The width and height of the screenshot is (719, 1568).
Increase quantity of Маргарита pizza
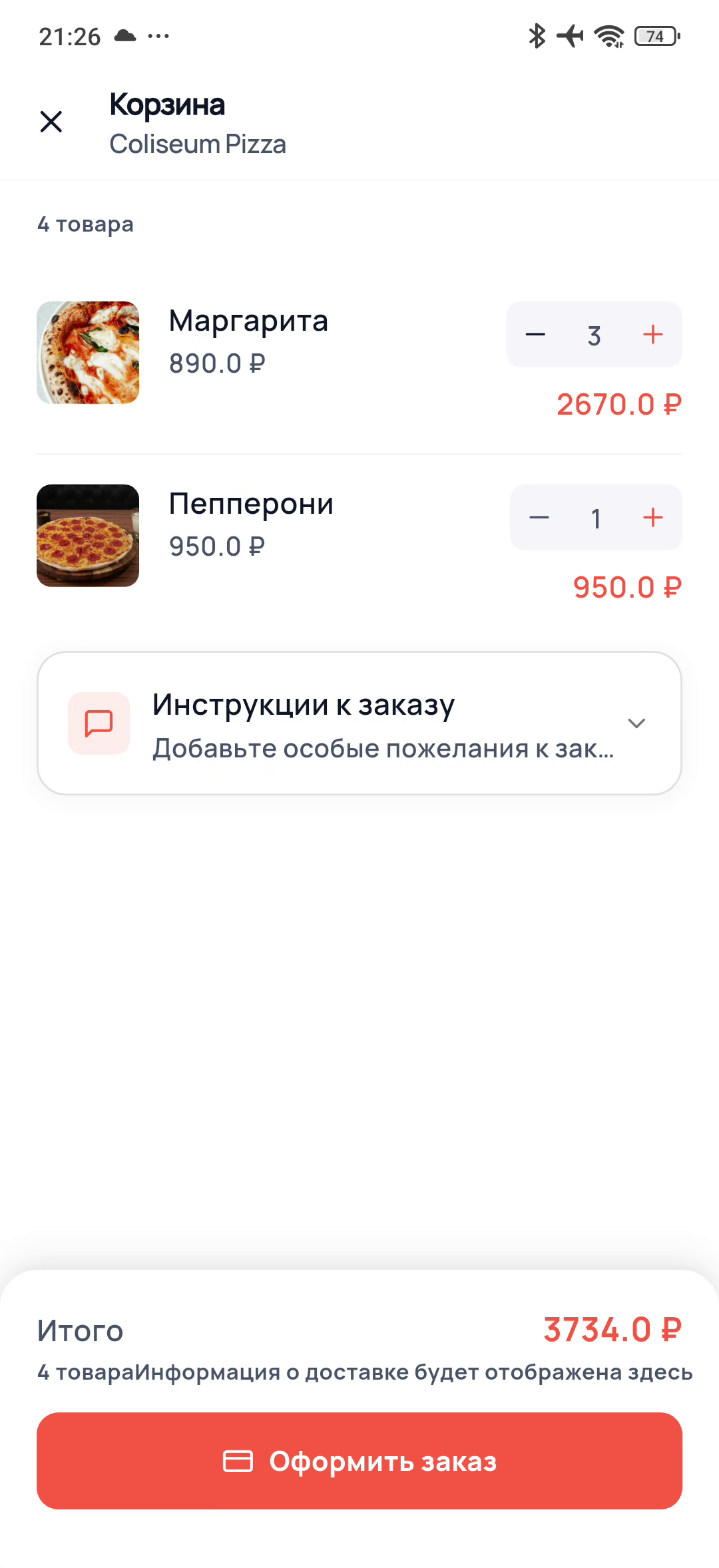[x=652, y=335]
